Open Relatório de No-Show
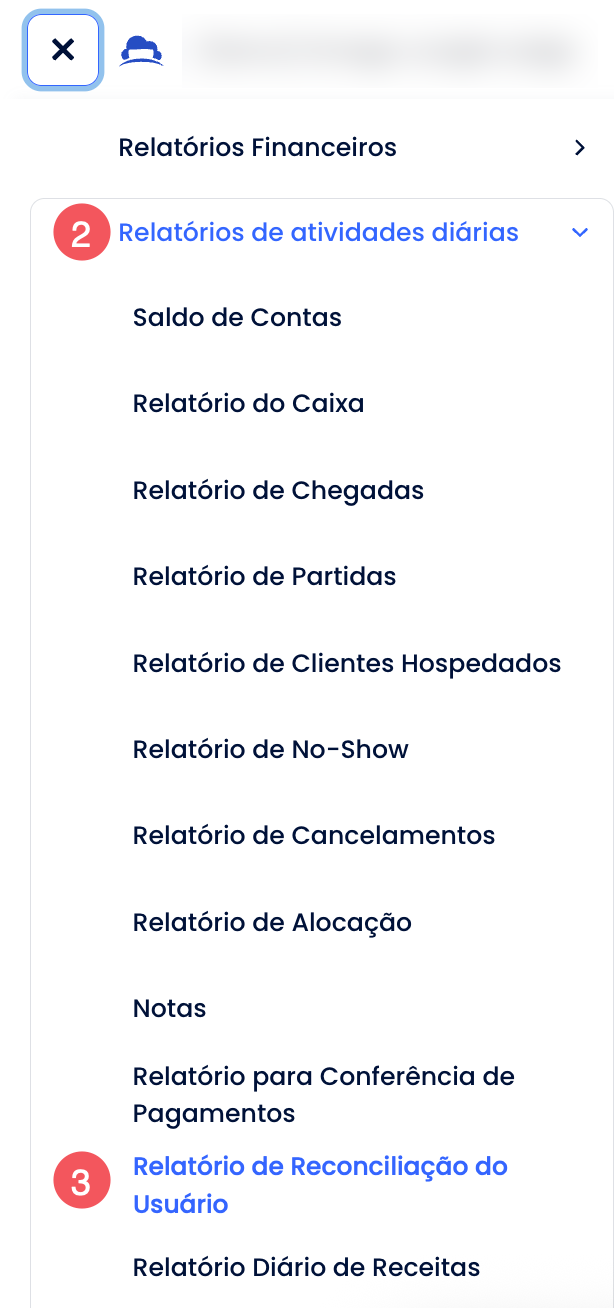The height and width of the screenshot is (1308, 614). (x=270, y=750)
